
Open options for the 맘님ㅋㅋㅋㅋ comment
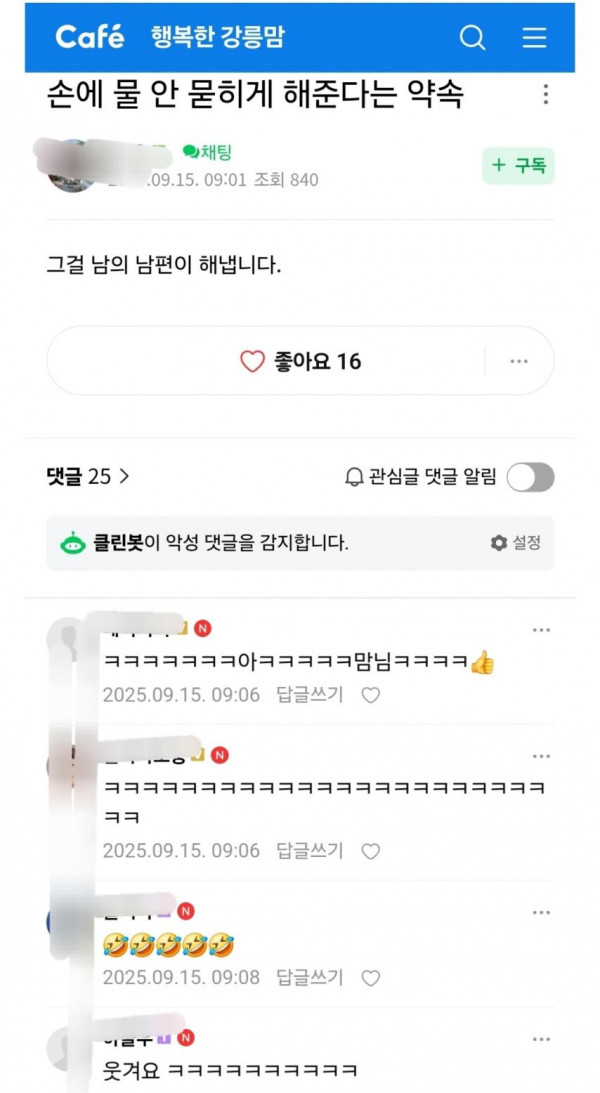(x=541, y=630)
